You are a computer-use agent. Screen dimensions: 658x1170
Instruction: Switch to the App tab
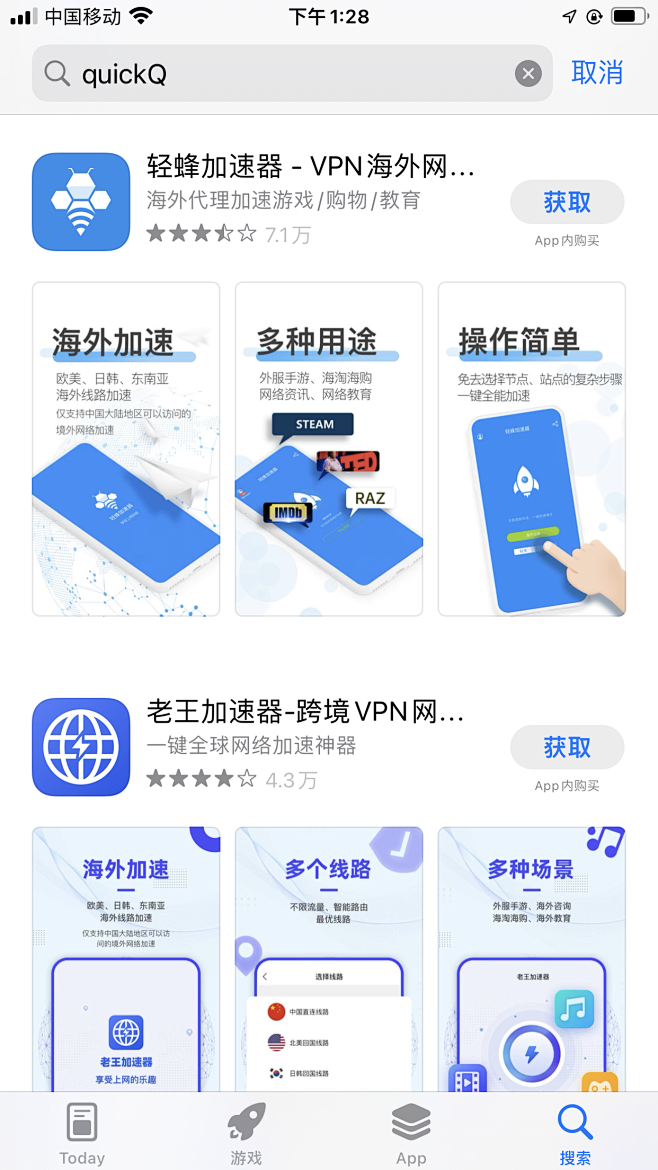(x=411, y=1133)
